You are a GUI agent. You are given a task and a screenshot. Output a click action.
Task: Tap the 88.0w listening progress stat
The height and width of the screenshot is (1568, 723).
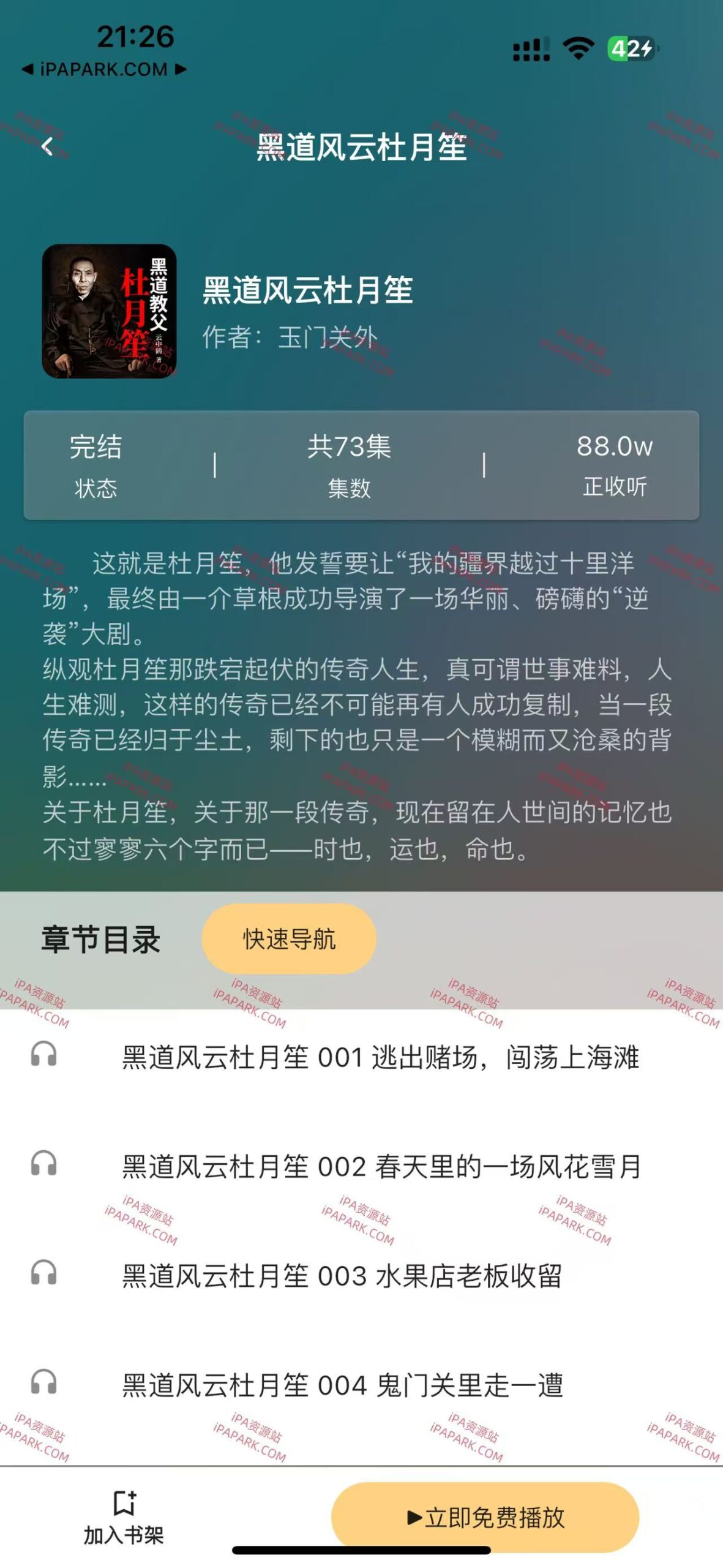[x=616, y=449]
